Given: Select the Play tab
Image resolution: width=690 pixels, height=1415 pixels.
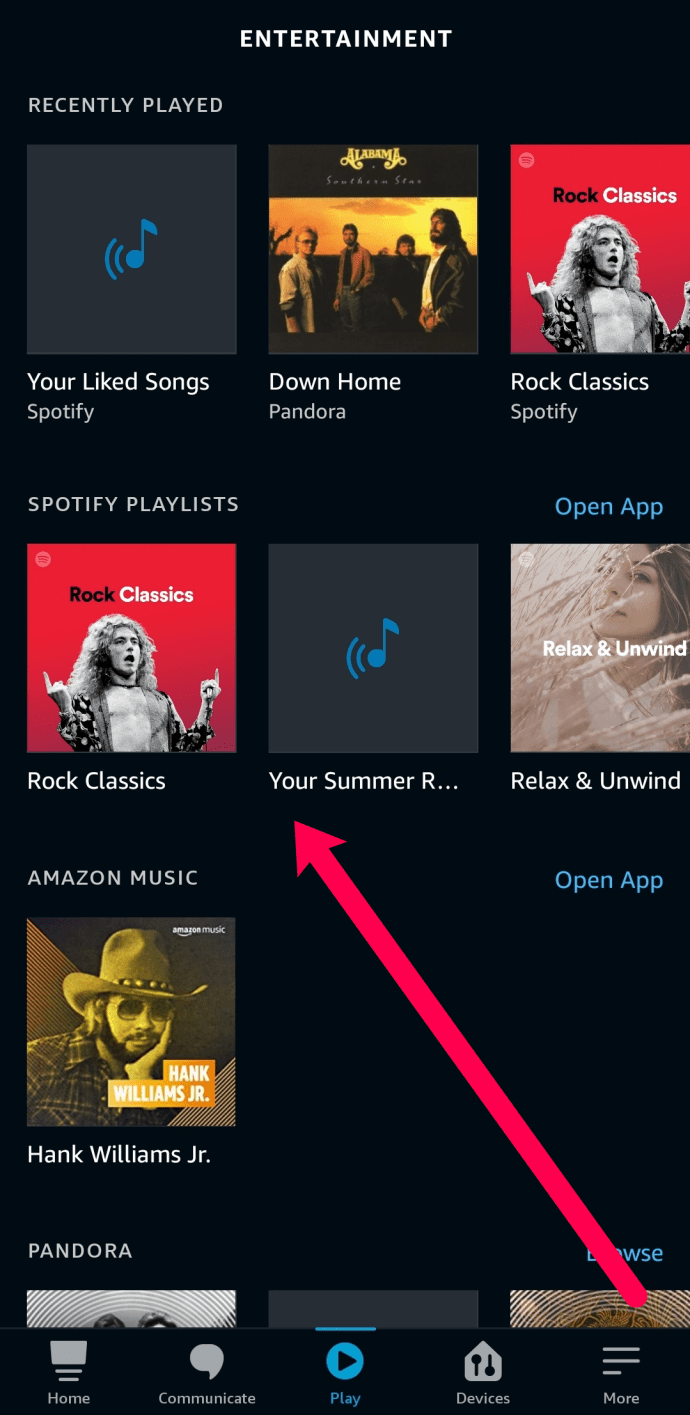Looking at the screenshot, I should [x=345, y=1373].
